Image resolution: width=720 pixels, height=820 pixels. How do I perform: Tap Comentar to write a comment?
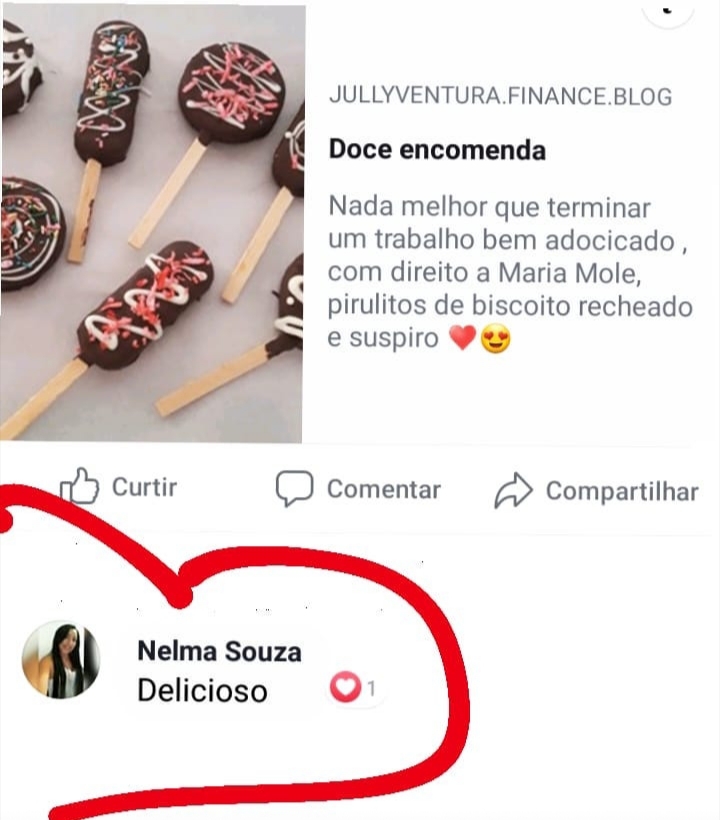click(358, 489)
